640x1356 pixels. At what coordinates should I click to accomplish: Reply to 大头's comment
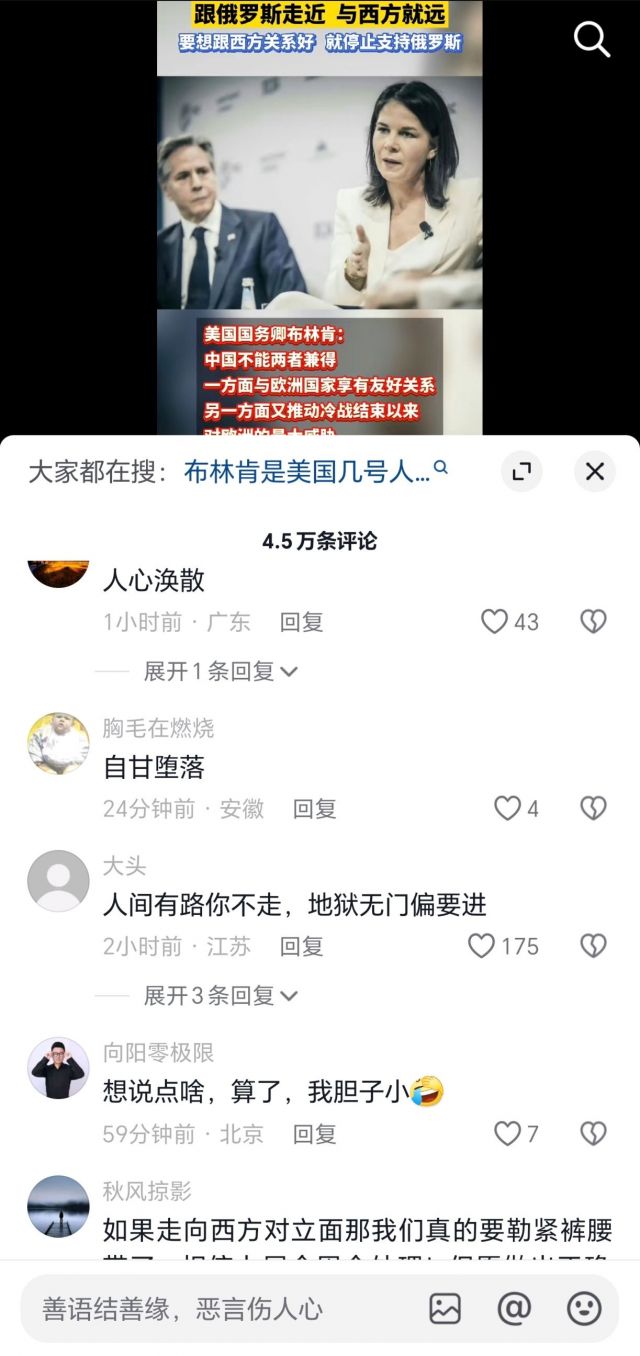(301, 946)
